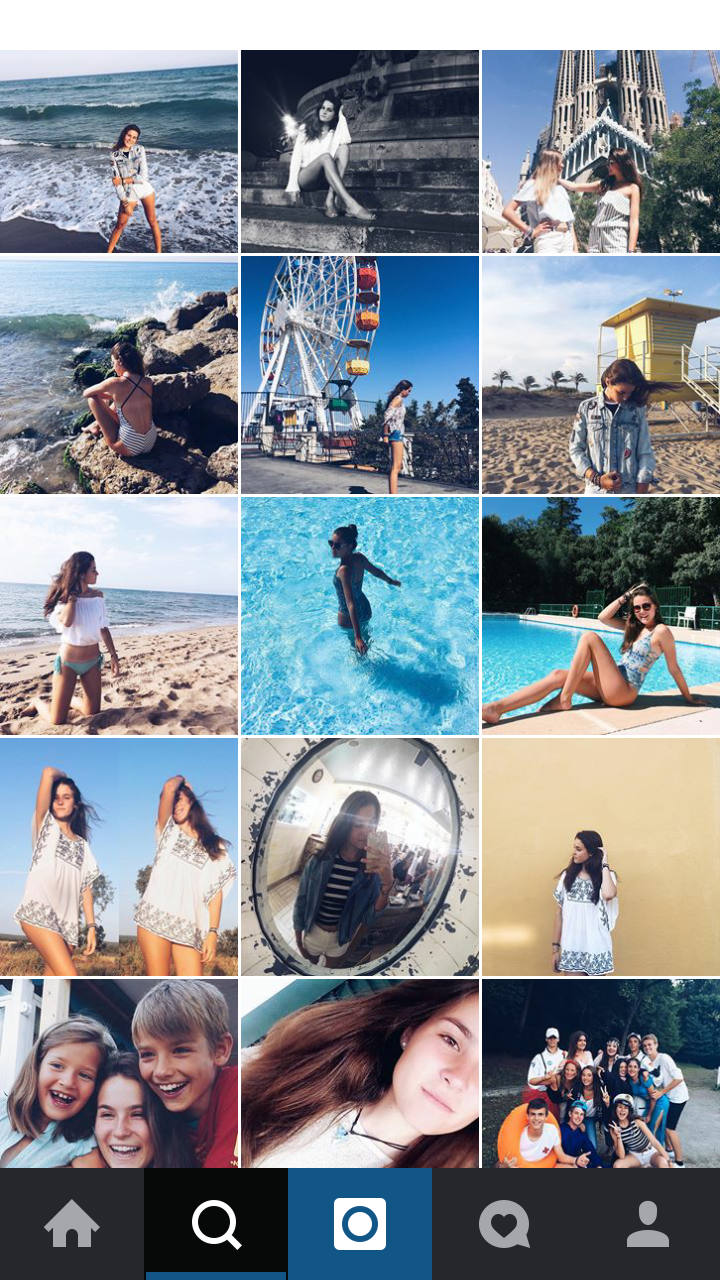This screenshot has width=720, height=1280.
Task: View the photo against the yellow wall
Action: click(x=600, y=857)
